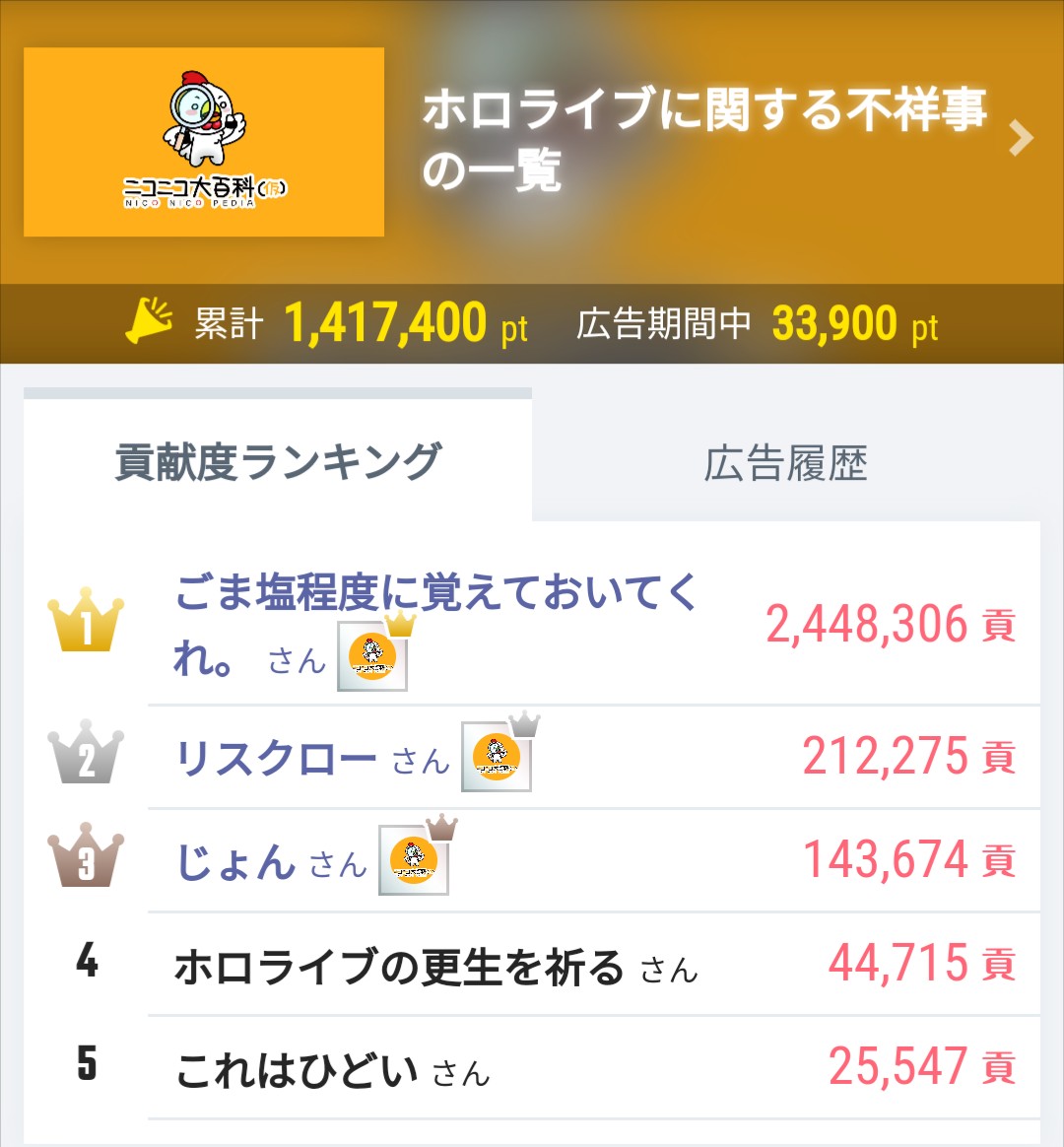Image resolution: width=1064 pixels, height=1147 pixels.
Task: Select the 貢献度ランキング tab
Action: point(278,461)
